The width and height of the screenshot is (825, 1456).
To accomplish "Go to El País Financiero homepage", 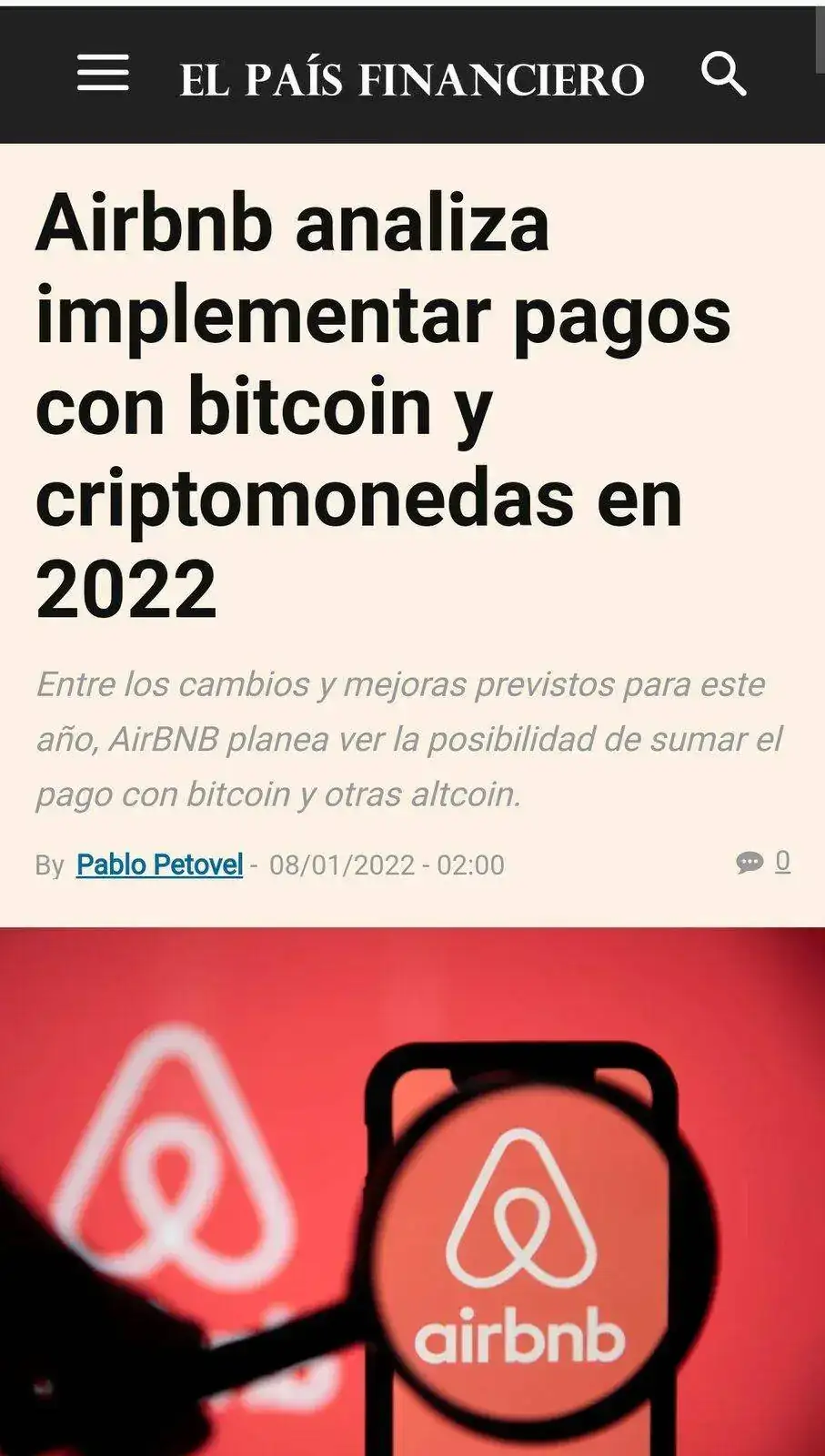I will click(x=411, y=79).
